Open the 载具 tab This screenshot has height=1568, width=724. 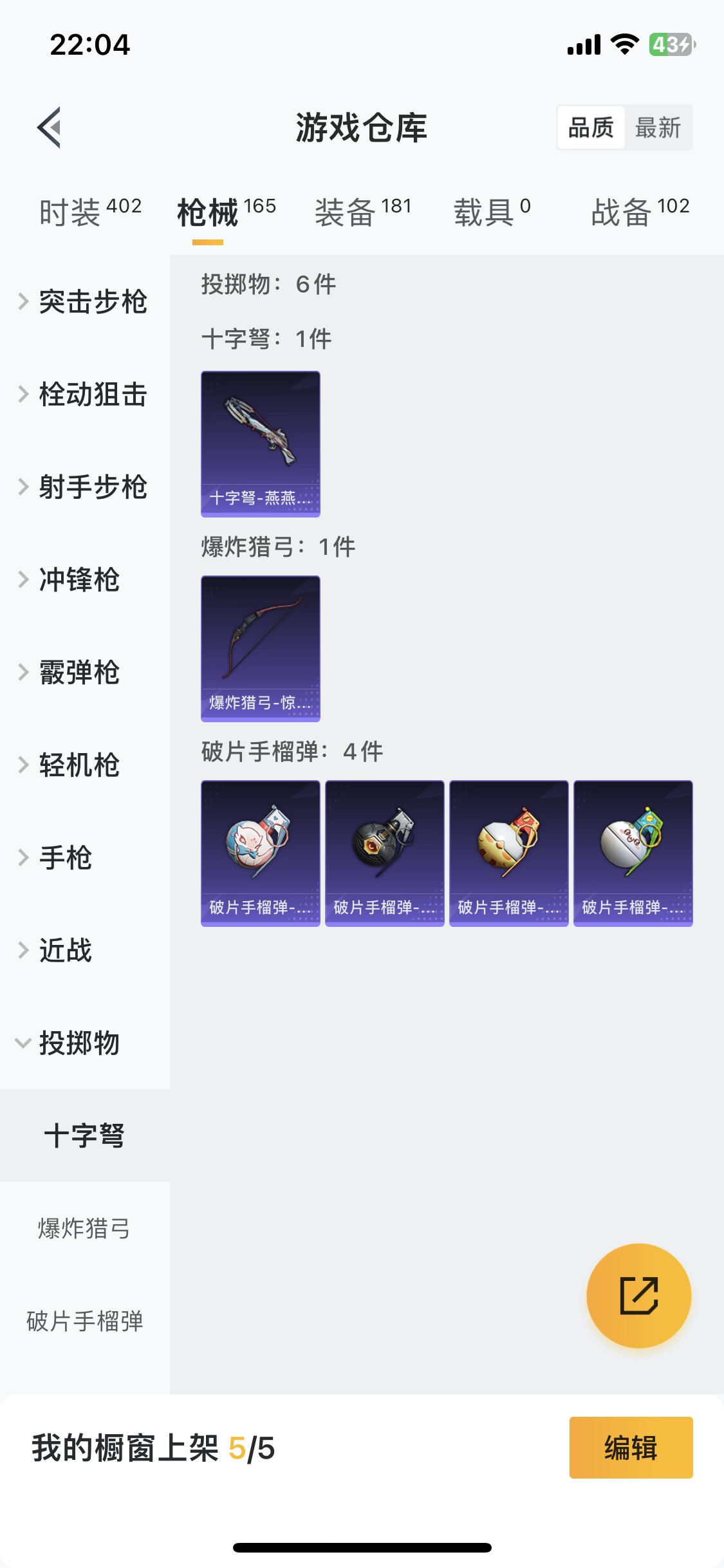(492, 212)
